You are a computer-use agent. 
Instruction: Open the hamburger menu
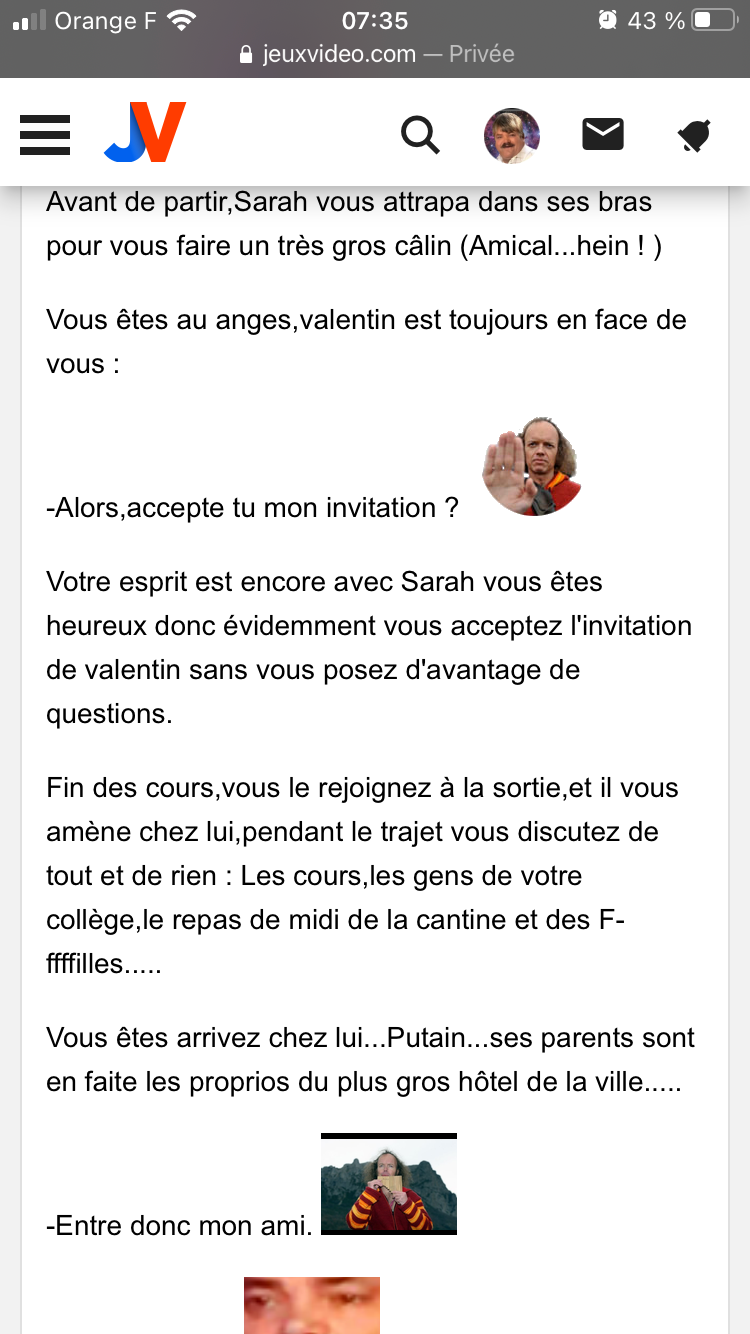45,134
